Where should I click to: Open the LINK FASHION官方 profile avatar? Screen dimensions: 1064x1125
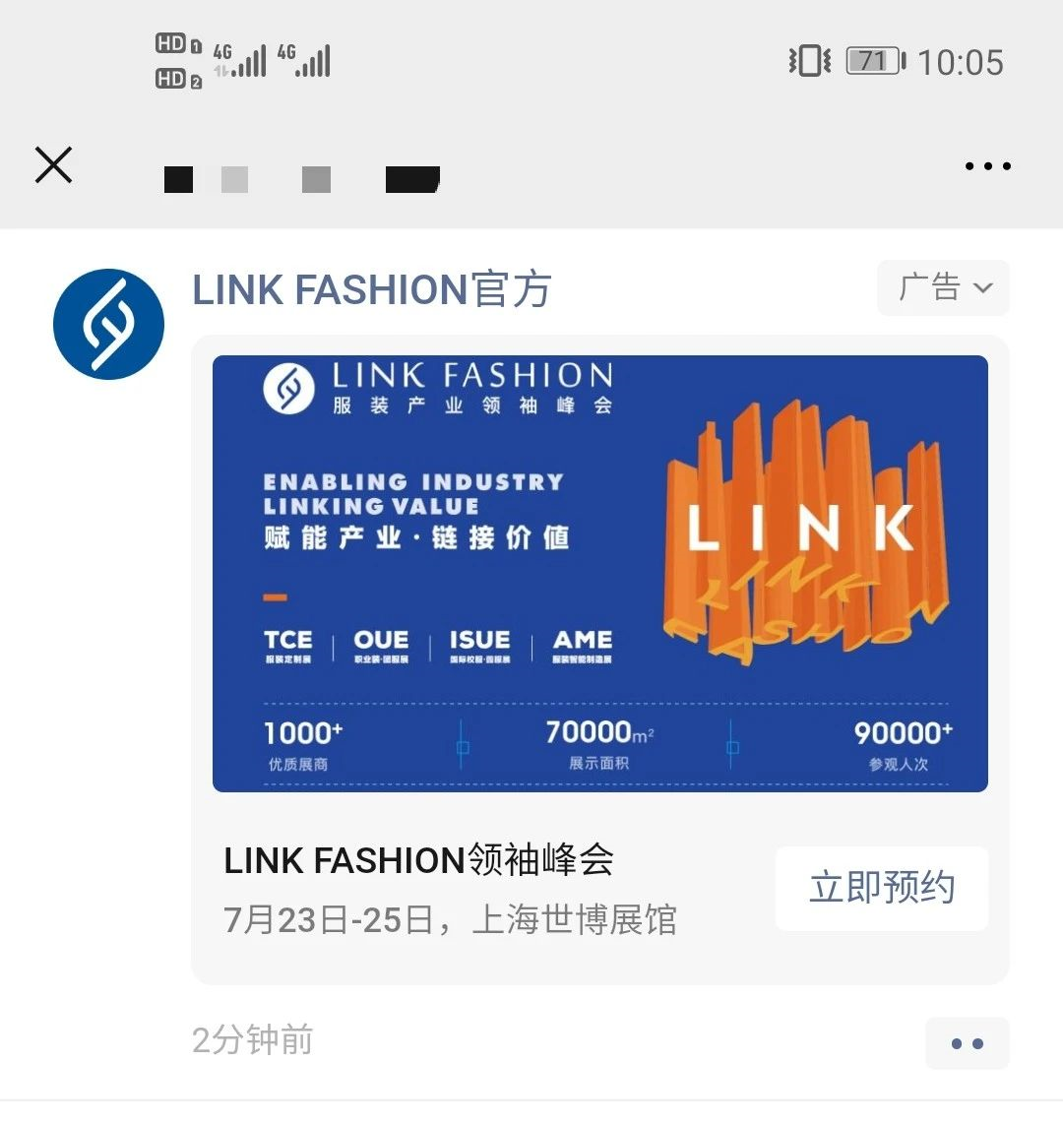[108, 324]
